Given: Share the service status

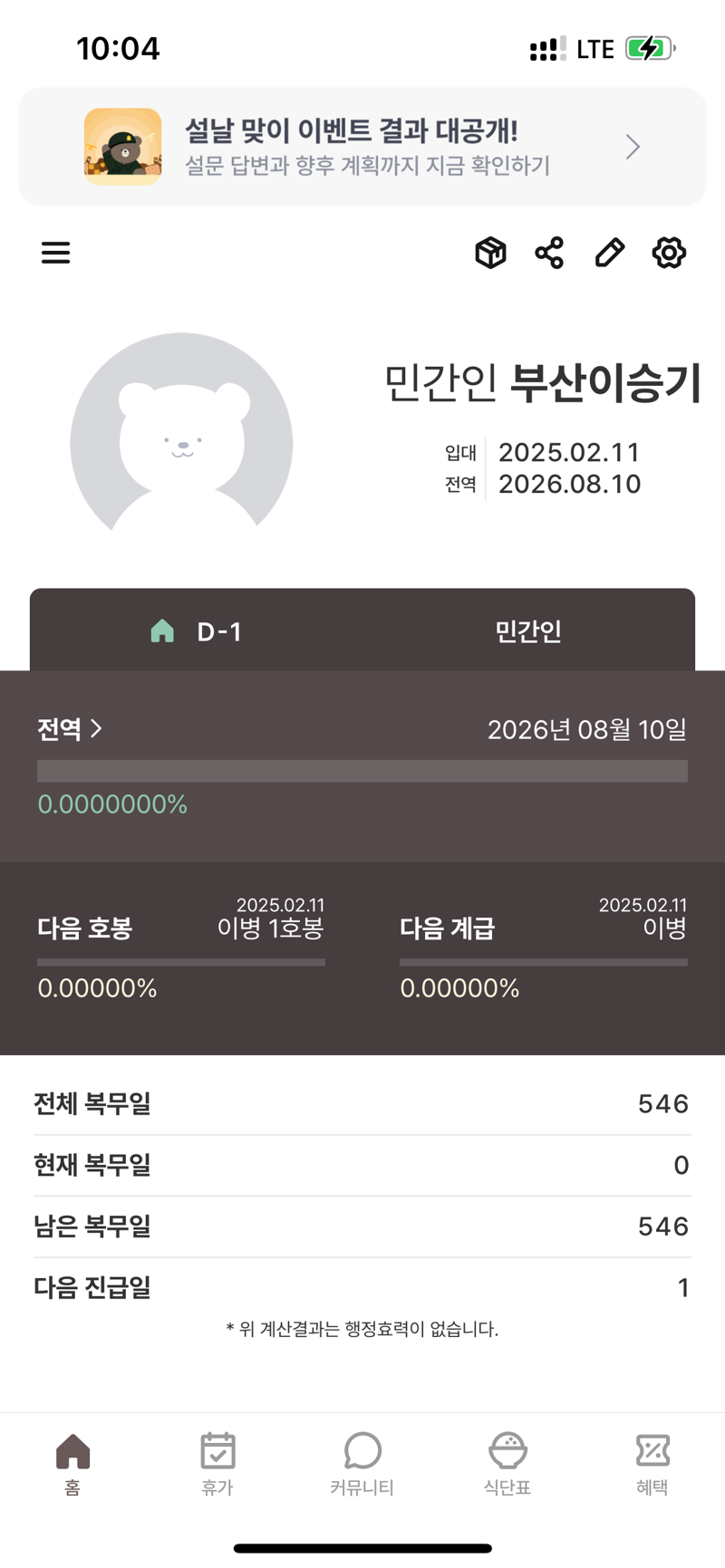Looking at the screenshot, I should tap(549, 253).
